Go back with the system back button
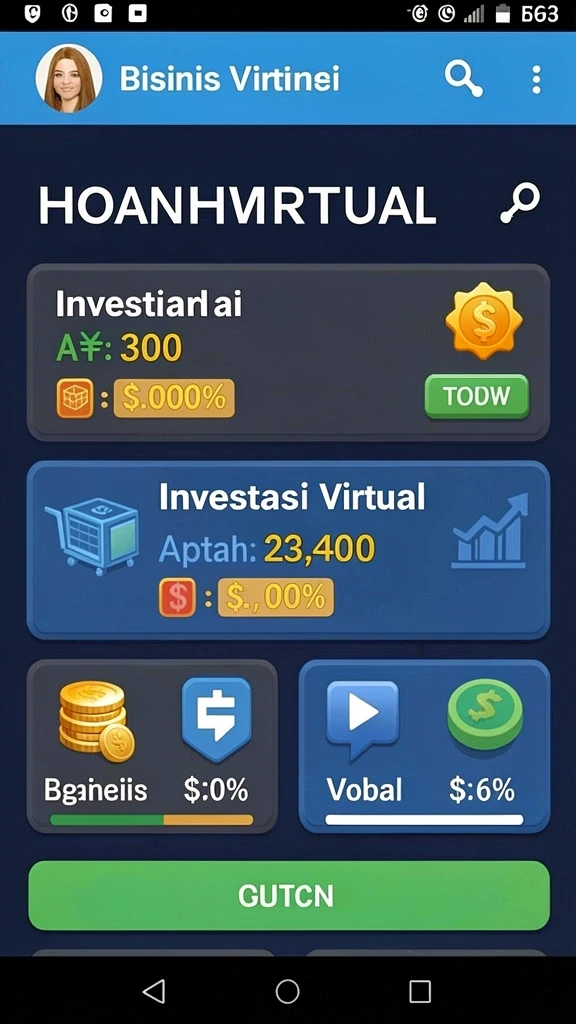 (x=154, y=991)
